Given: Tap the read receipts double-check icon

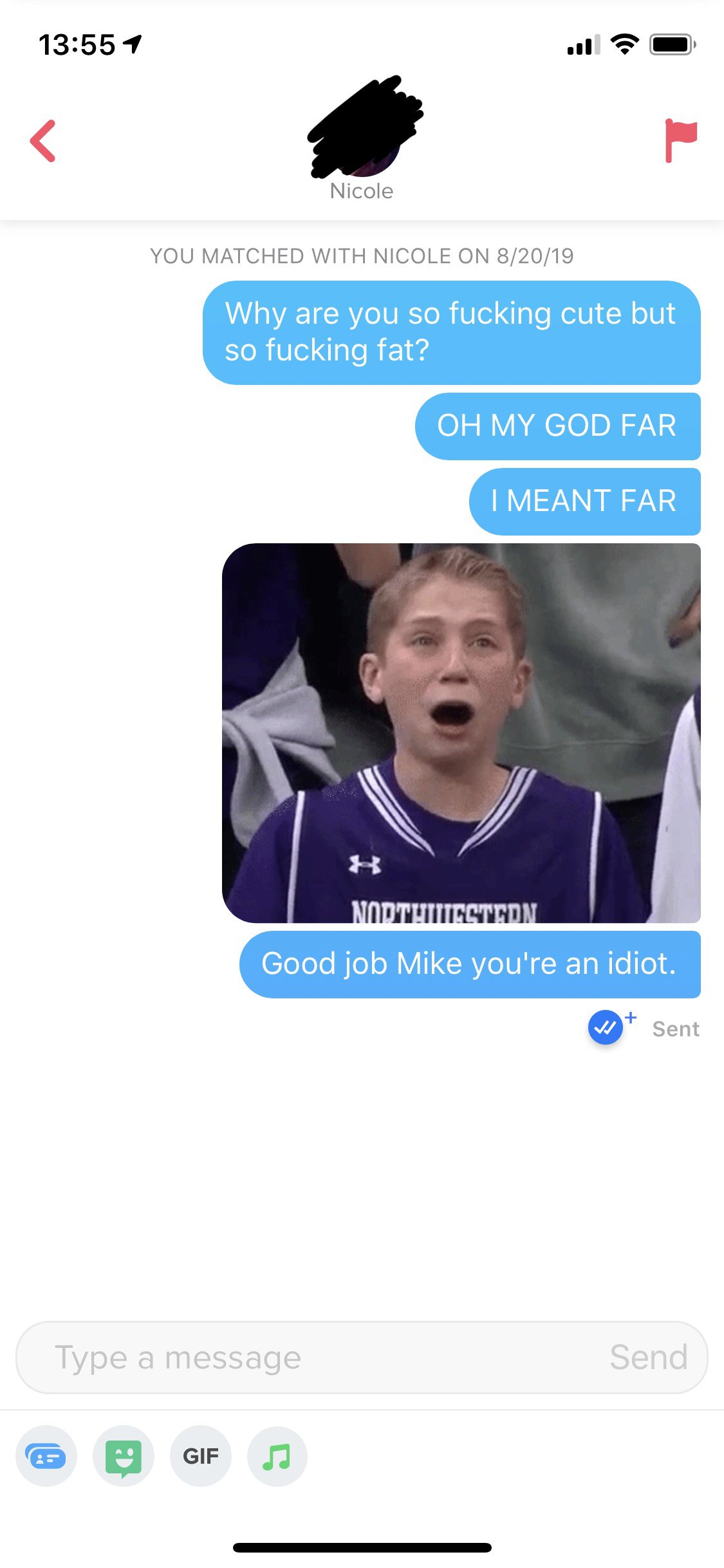Looking at the screenshot, I should pyautogui.click(x=606, y=1028).
